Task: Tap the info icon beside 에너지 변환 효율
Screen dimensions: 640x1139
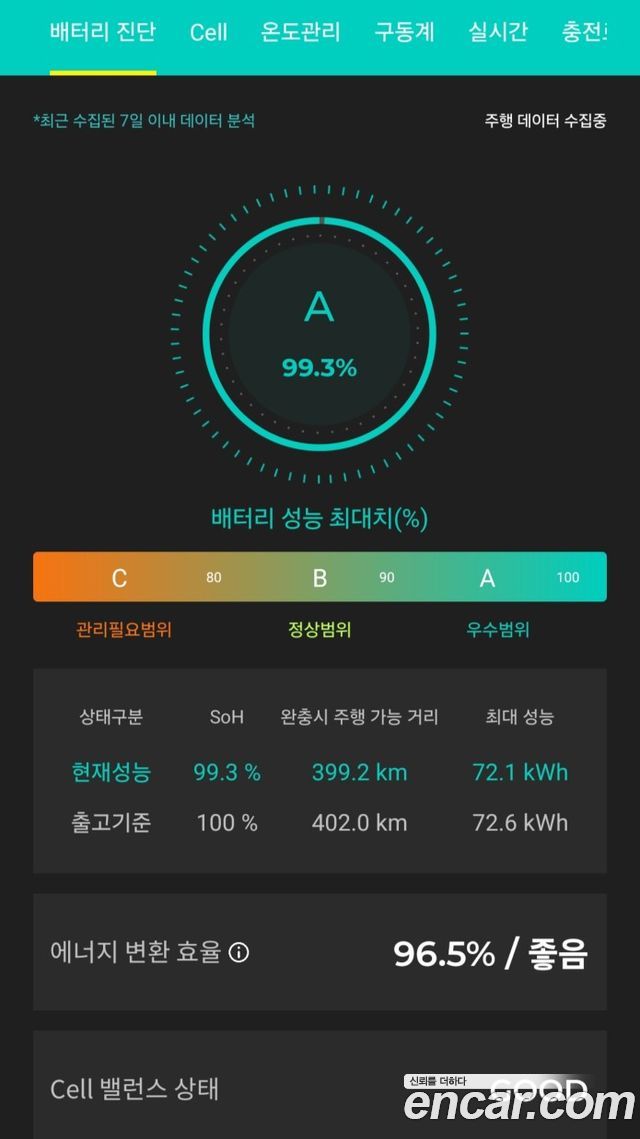Action: [239, 952]
